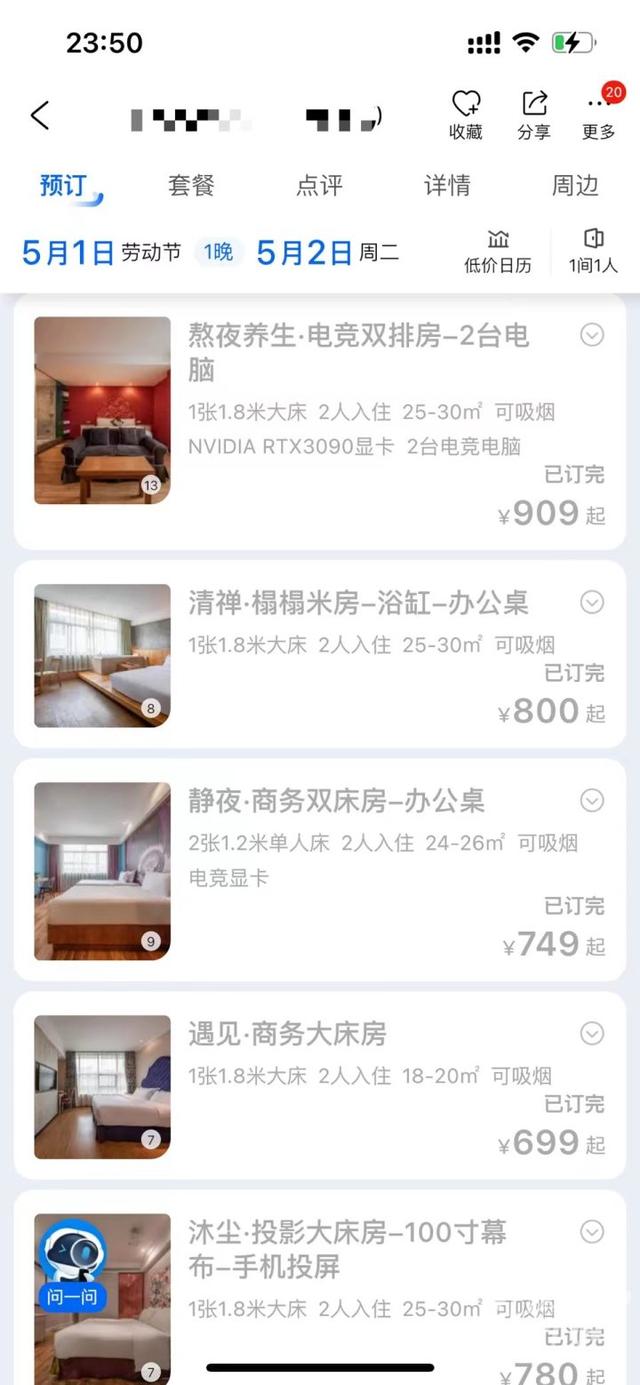Switch to the 套餐 tab
640x1385 pixels.
(x=191, y=186)
